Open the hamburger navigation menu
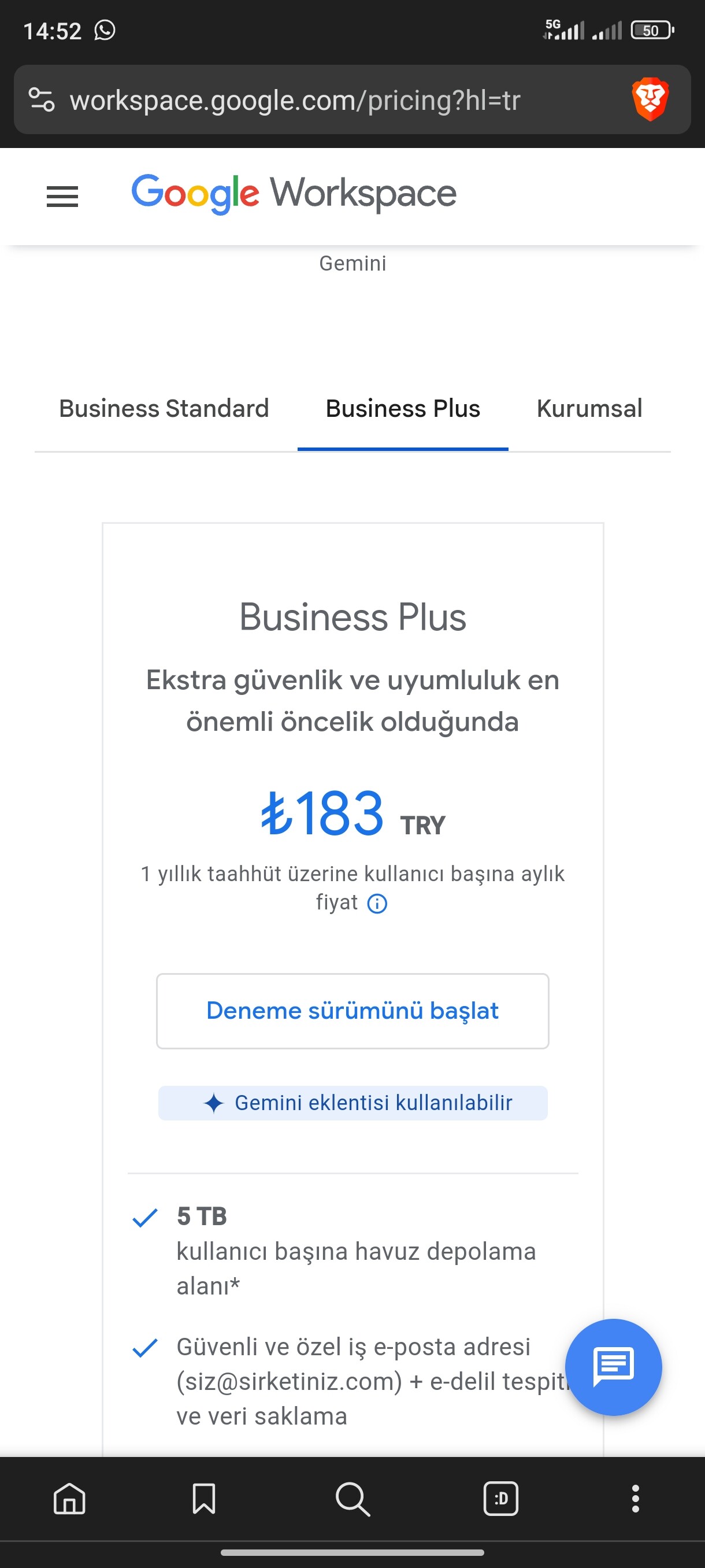Screen dimensions: 705x1568 [62, 196]
